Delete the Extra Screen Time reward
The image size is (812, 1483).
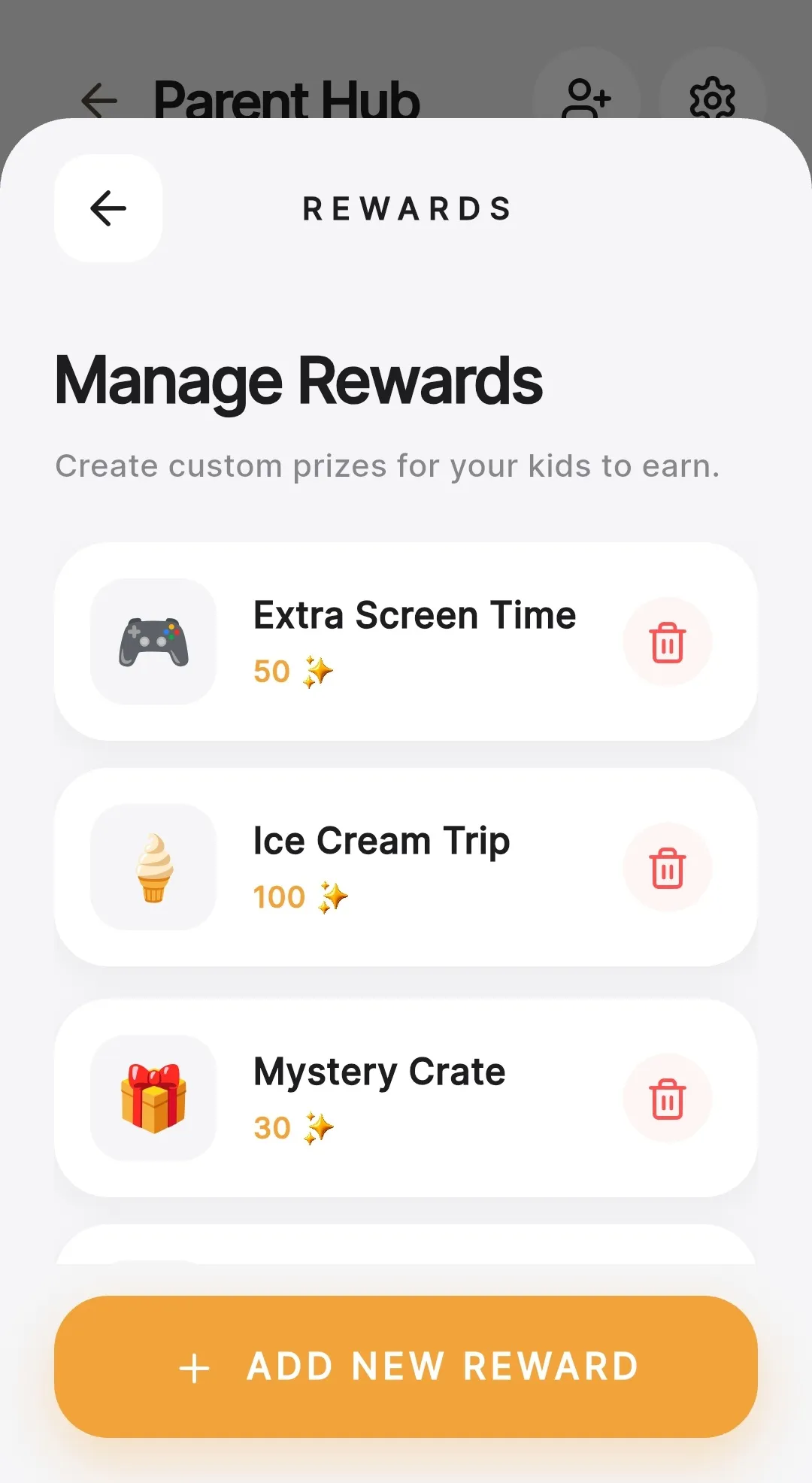[x=668, y=642]
